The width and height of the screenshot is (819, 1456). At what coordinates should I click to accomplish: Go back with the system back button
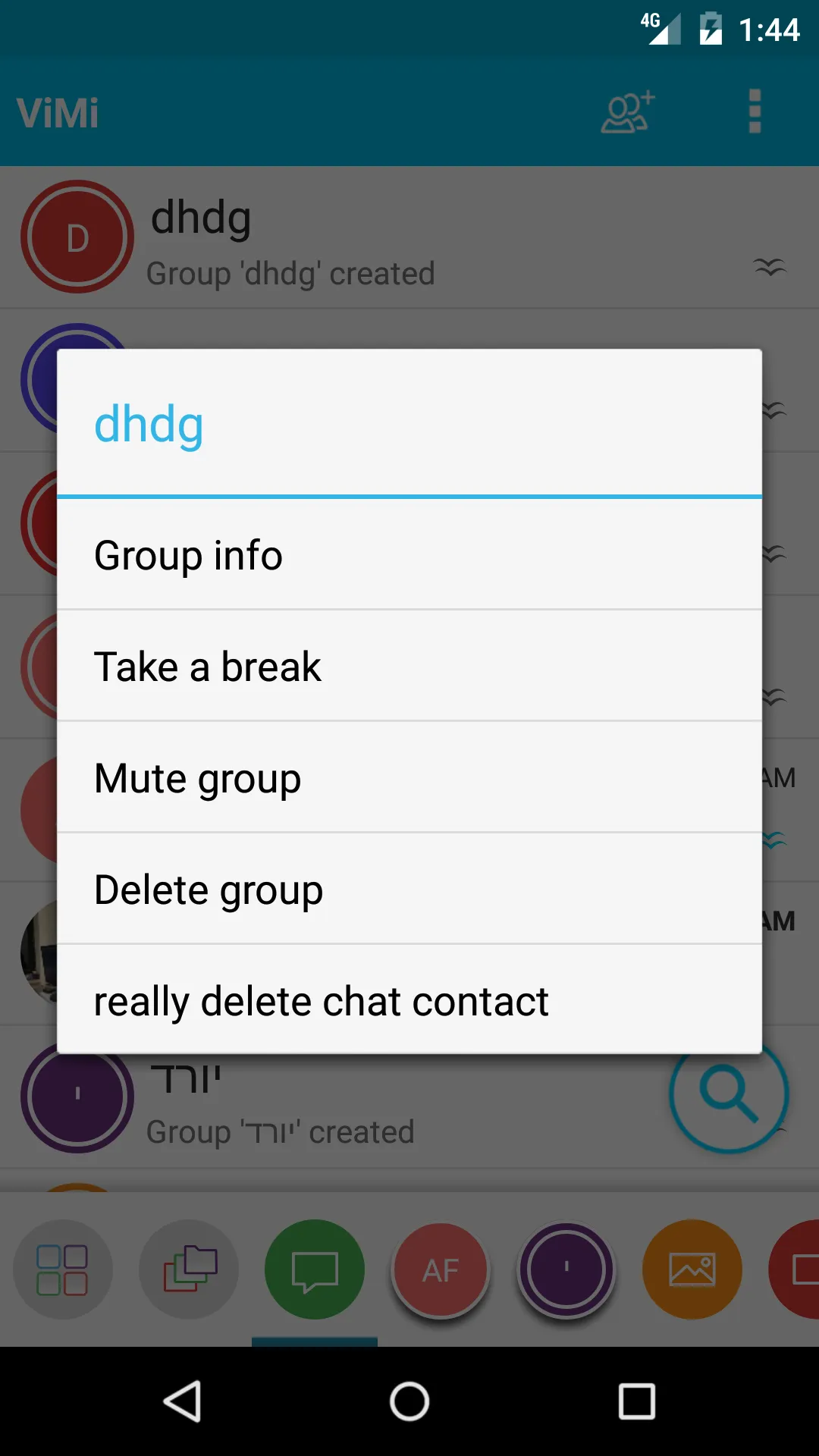pyautogui.click(x=182, y=1401)
